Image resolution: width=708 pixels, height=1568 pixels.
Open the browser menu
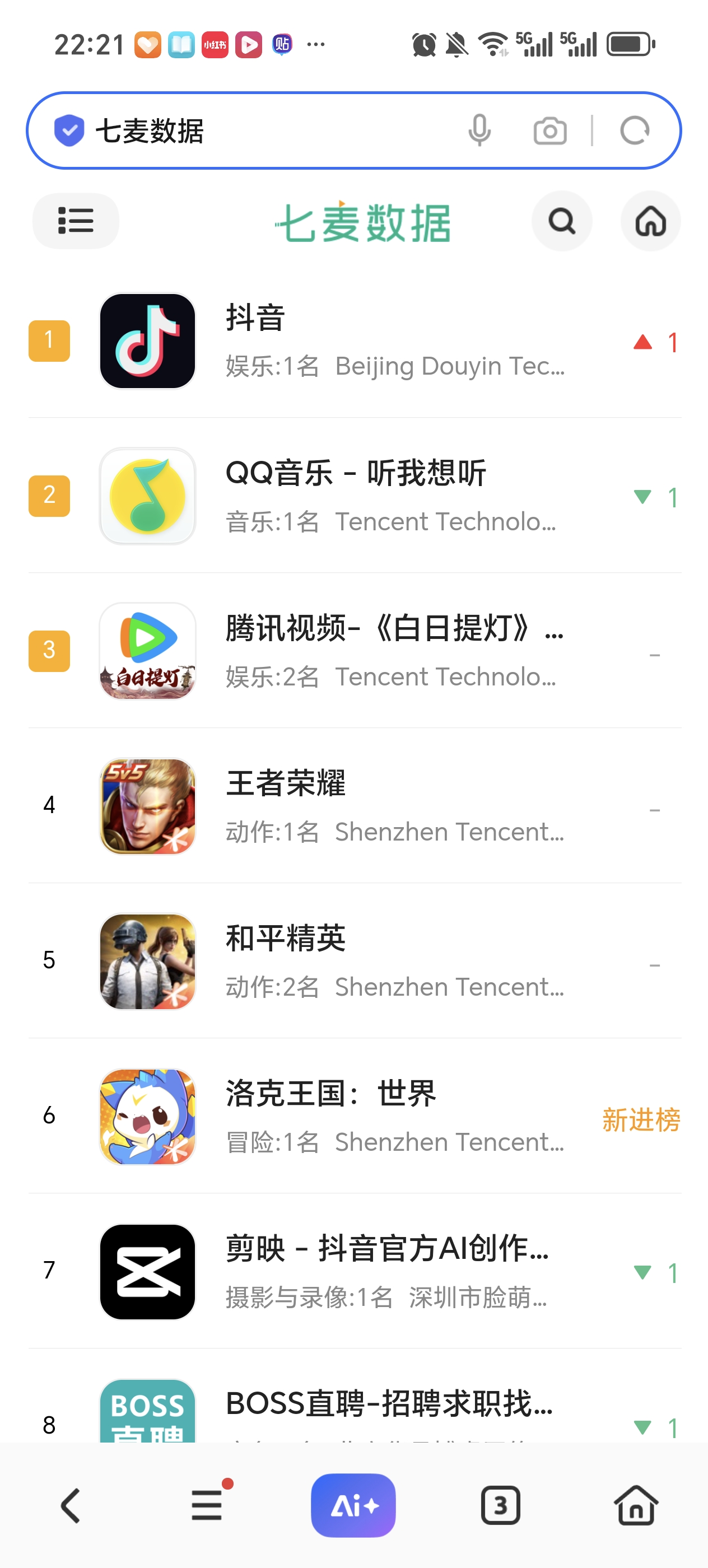coord(207,1506)
